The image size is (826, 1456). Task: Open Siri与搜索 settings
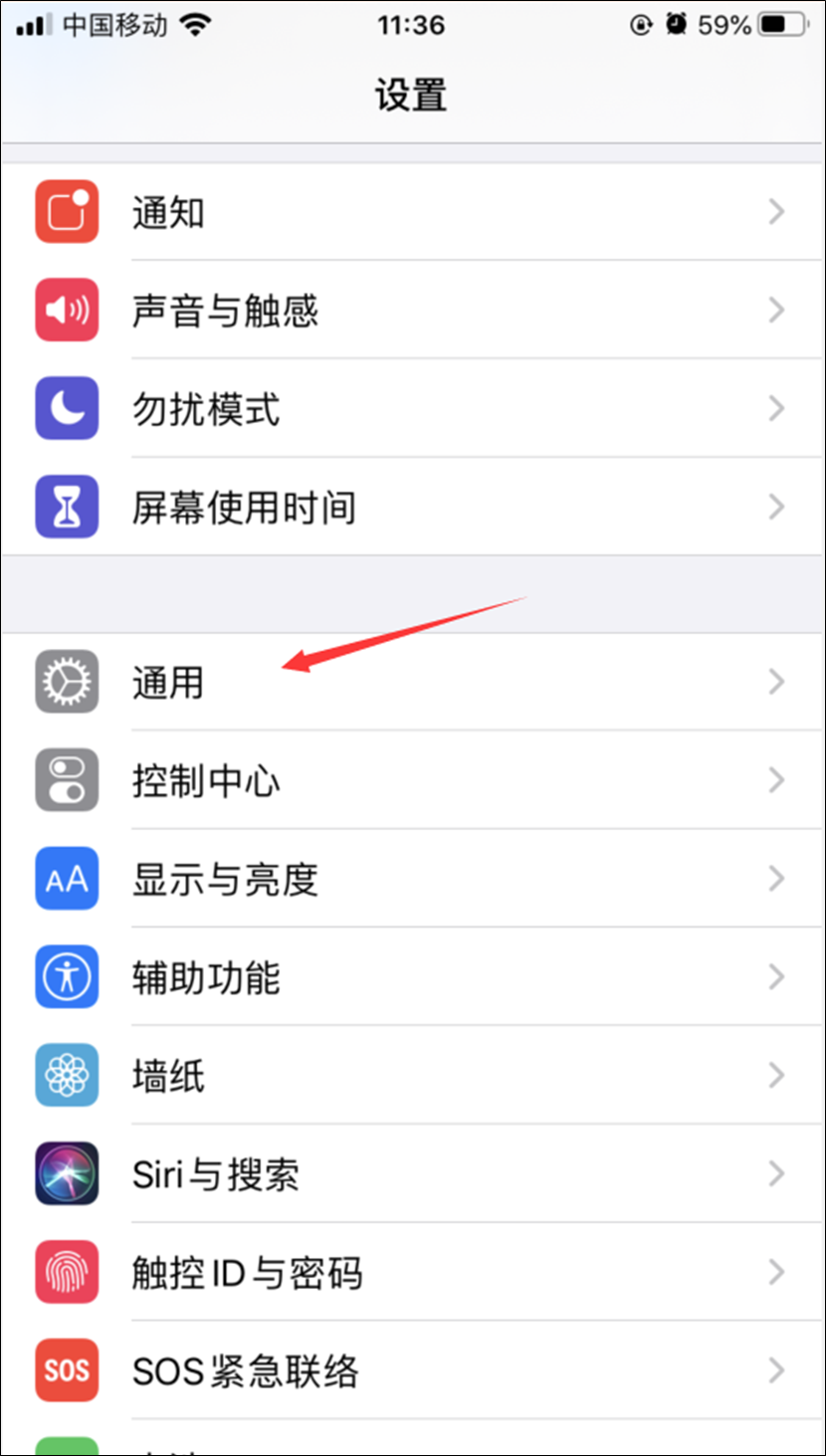(x=216, y=1174)
